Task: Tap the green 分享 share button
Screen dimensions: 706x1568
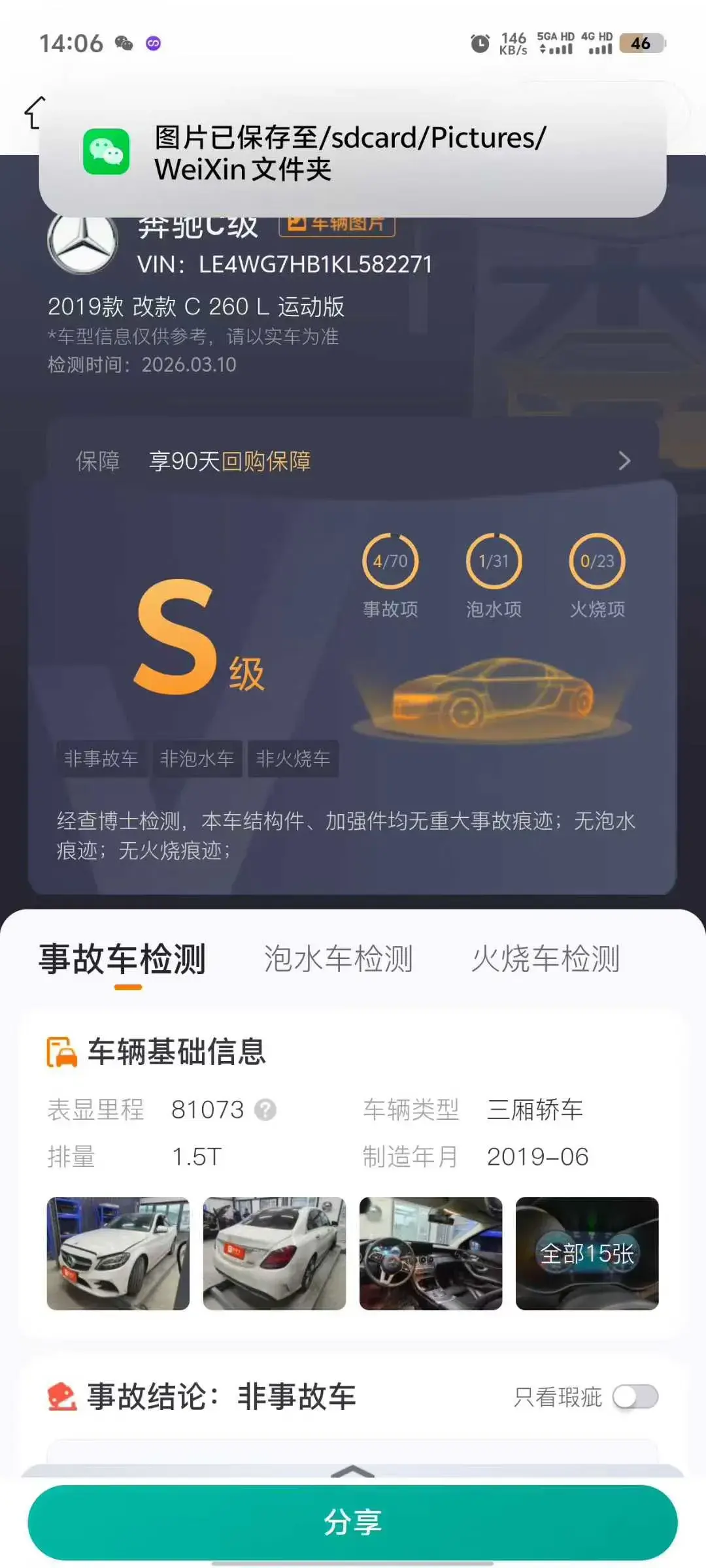Action: 353,1522
